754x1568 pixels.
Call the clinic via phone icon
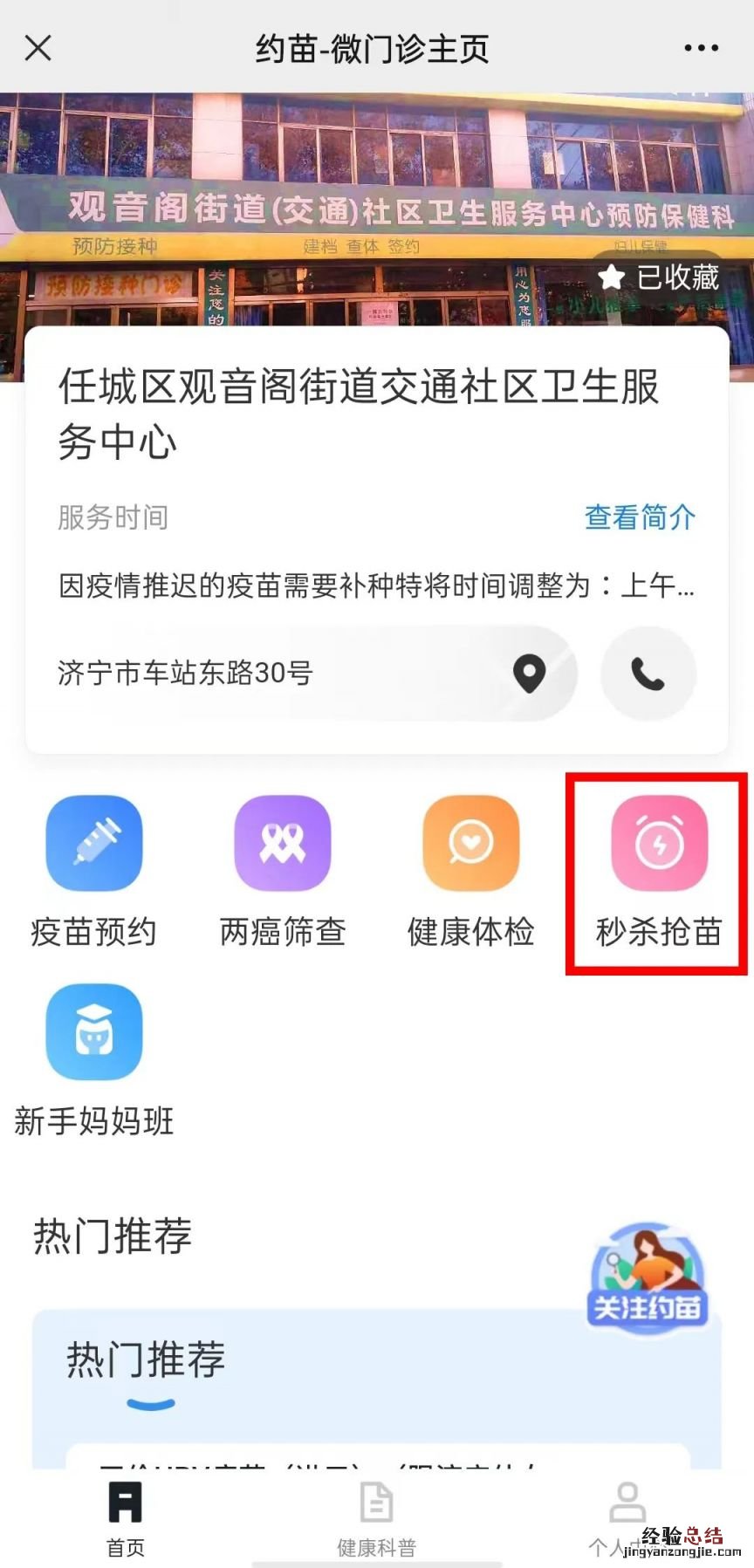click(648, 673)
